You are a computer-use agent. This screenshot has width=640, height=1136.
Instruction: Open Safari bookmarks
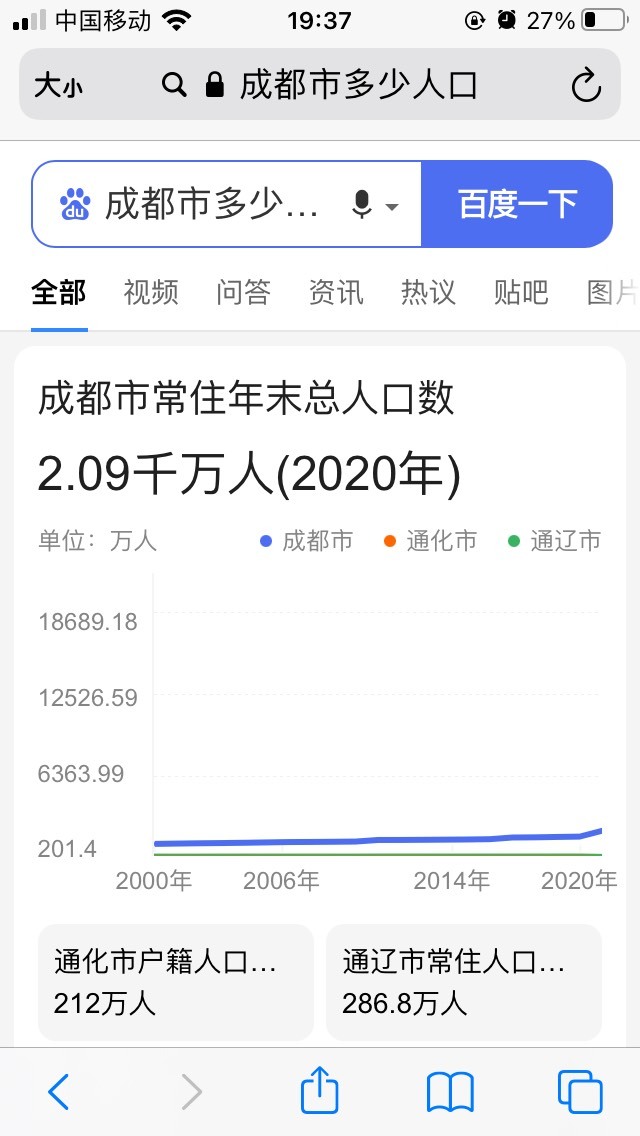coord(450,1092)
